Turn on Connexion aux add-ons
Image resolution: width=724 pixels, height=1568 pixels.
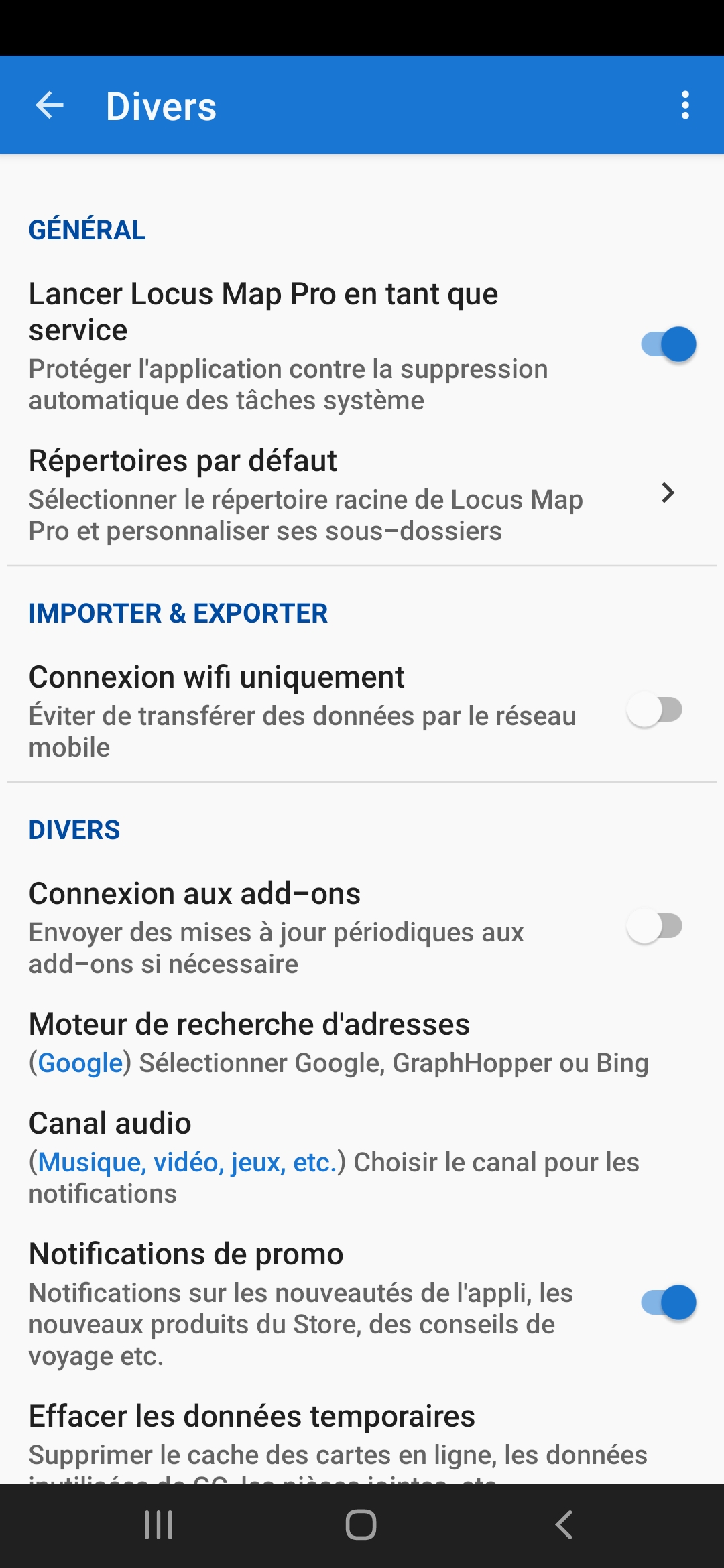[x=654, y=927]
